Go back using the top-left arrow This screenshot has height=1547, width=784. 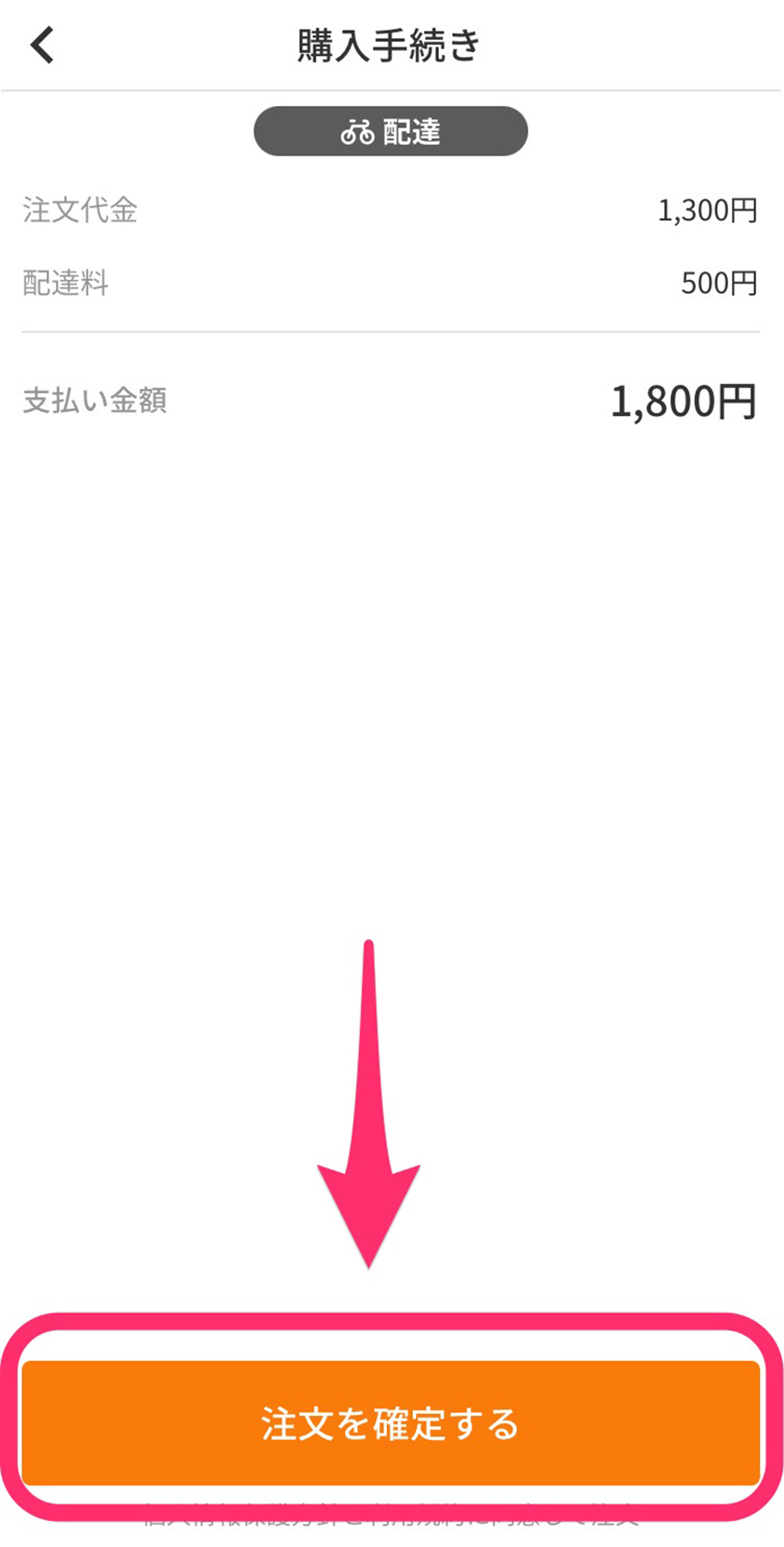coord(43,45)
